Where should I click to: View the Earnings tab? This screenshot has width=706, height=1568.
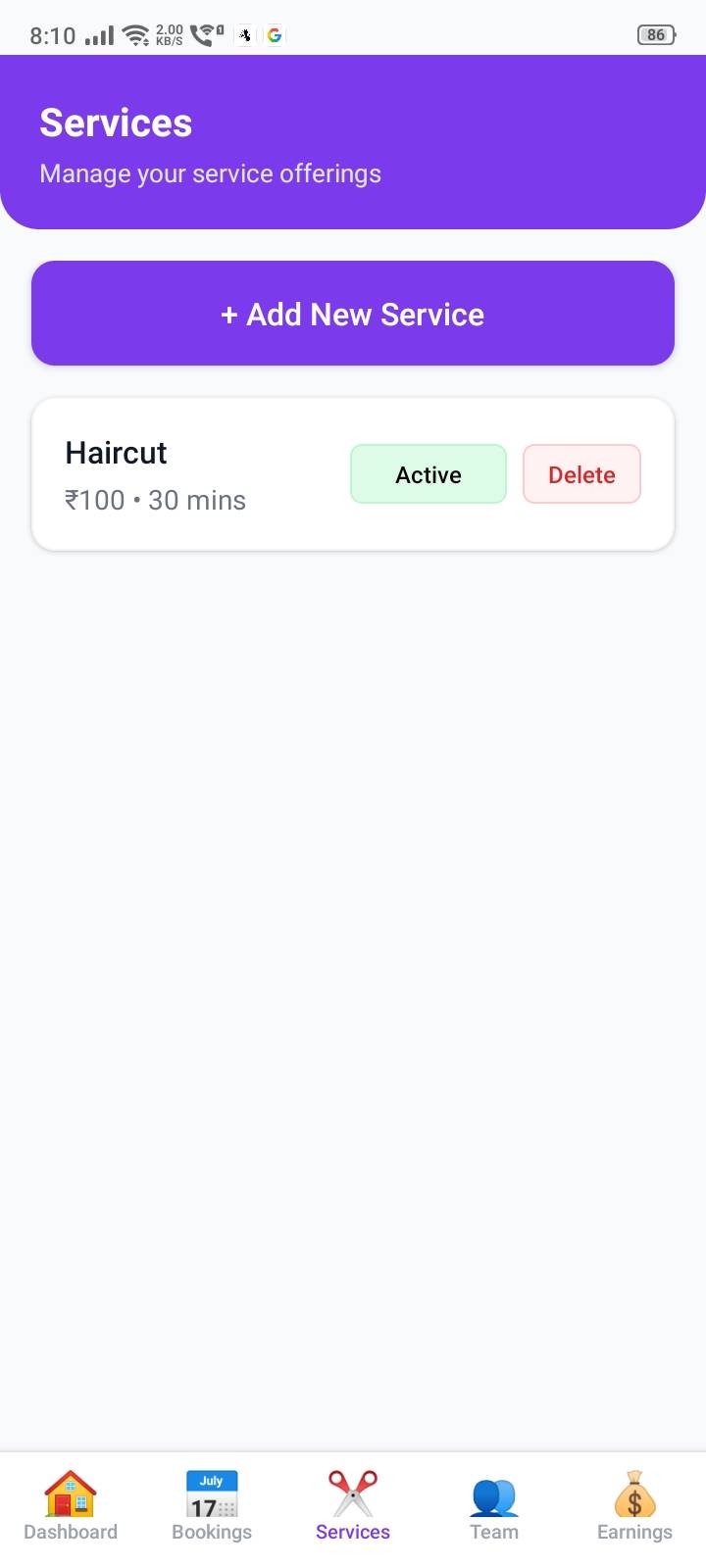[x=634, y=1506]
